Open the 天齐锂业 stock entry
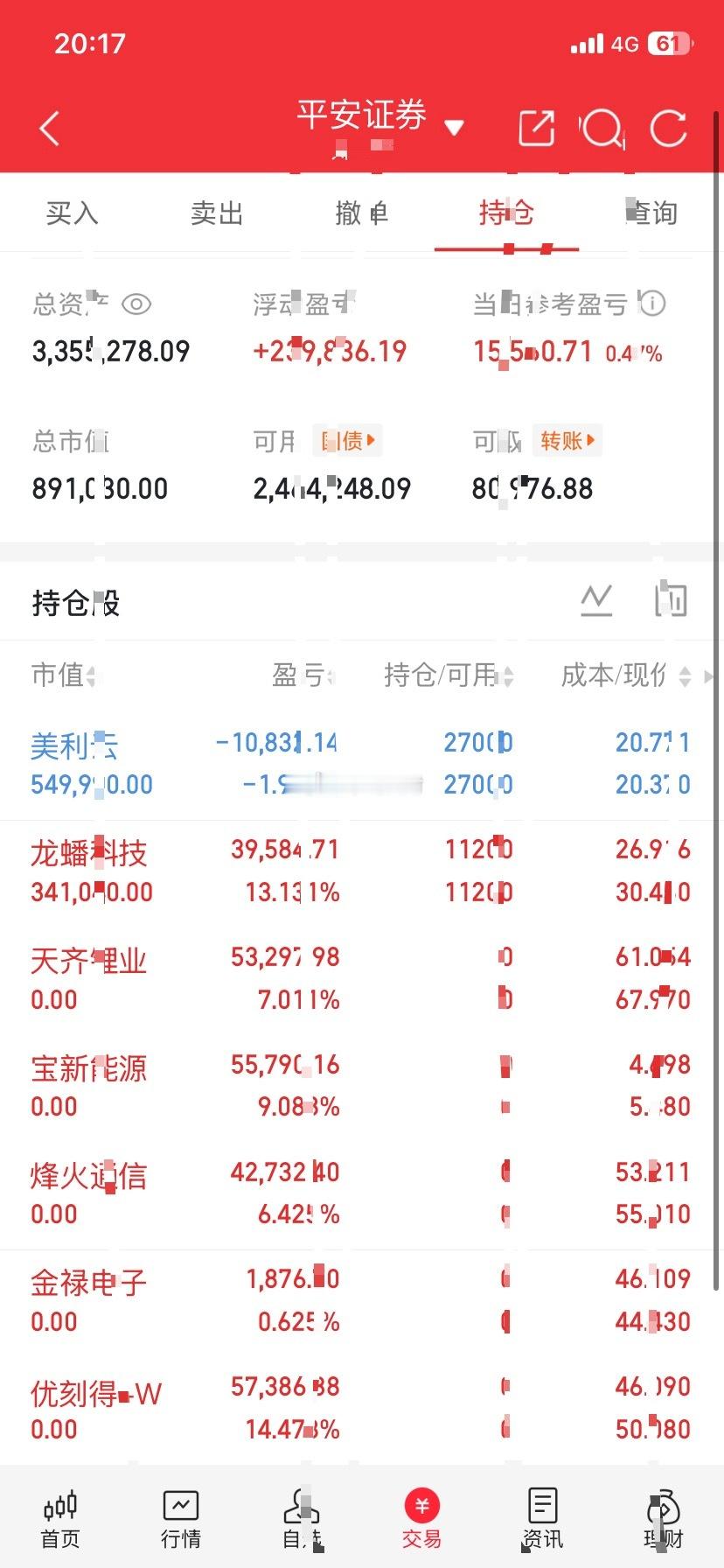724x1568 pixels. [88, 959]
